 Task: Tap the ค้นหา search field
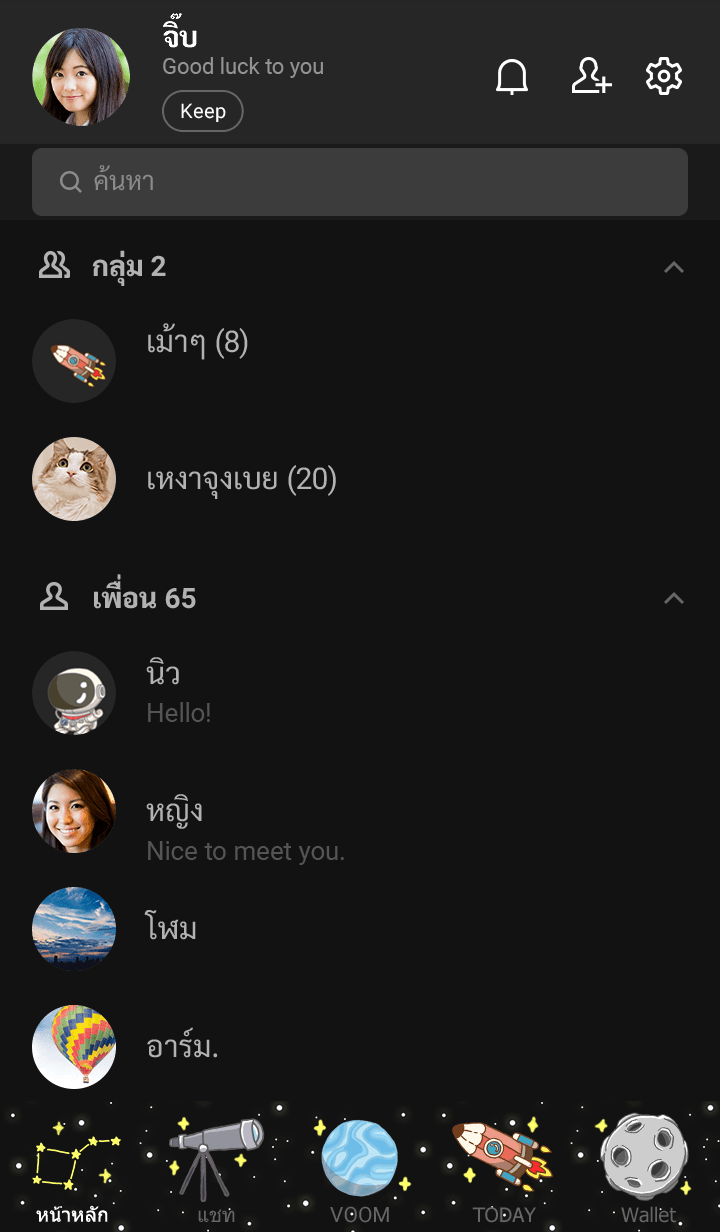pos(360,182)
